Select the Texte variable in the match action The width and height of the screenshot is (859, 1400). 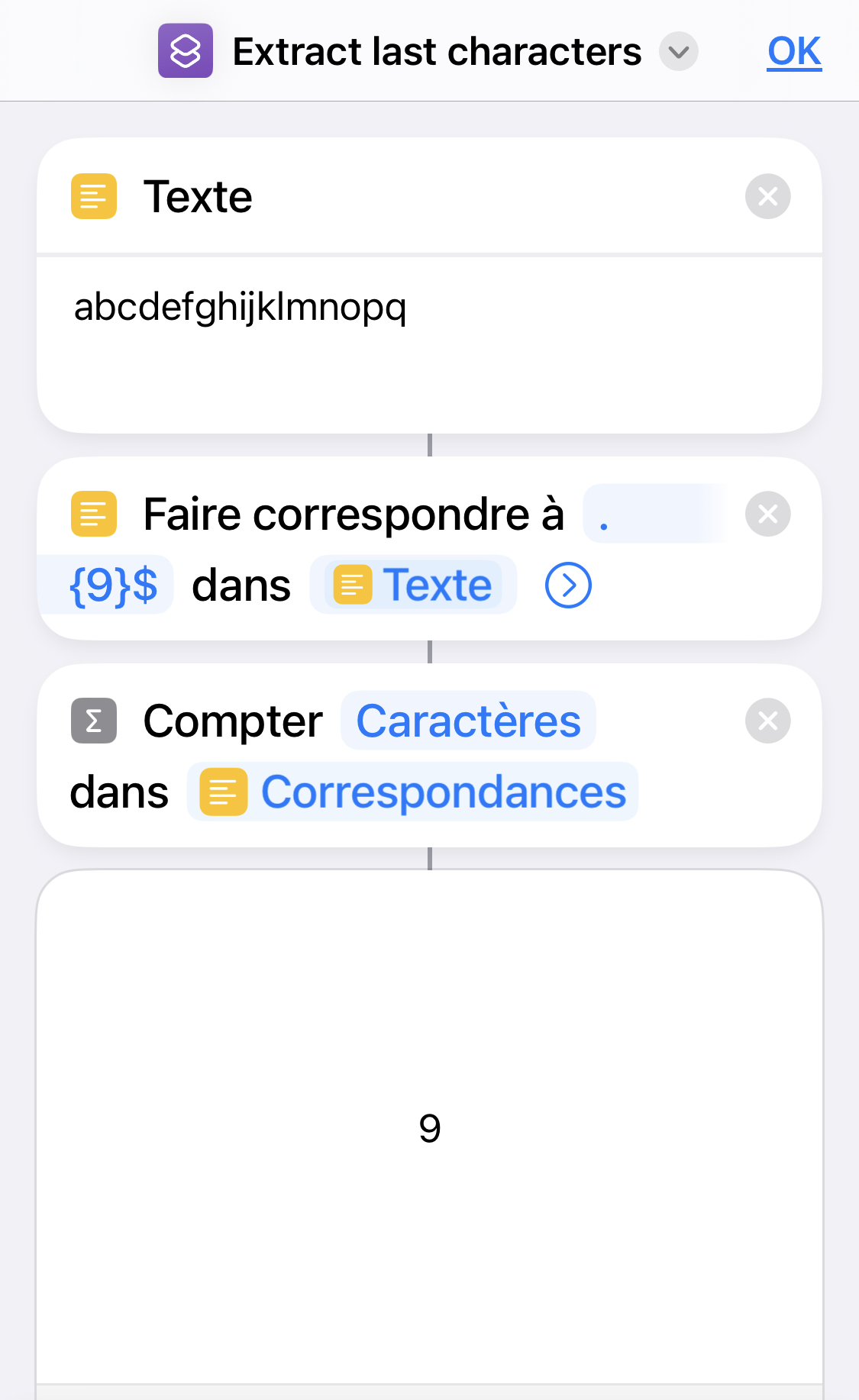click(413, 585)
